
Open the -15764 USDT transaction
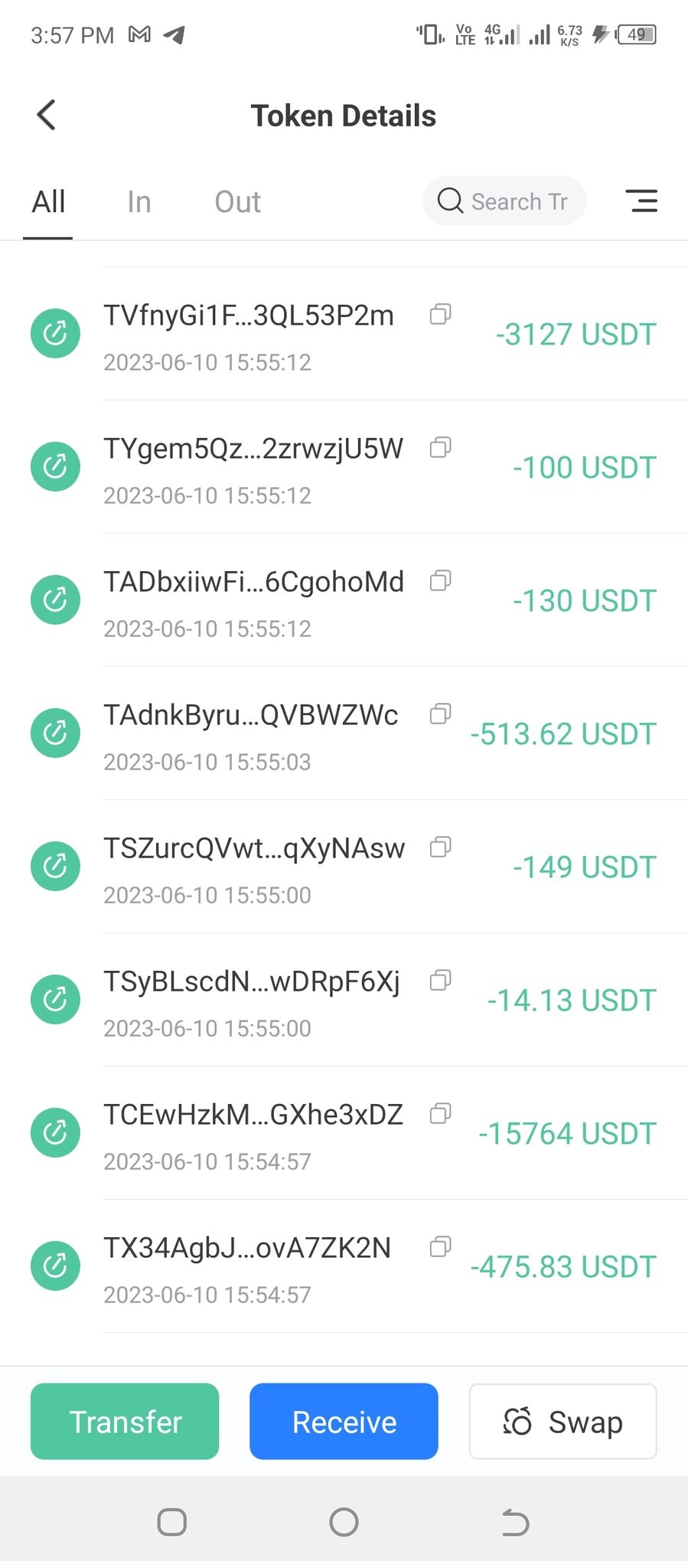[344, 1133]
